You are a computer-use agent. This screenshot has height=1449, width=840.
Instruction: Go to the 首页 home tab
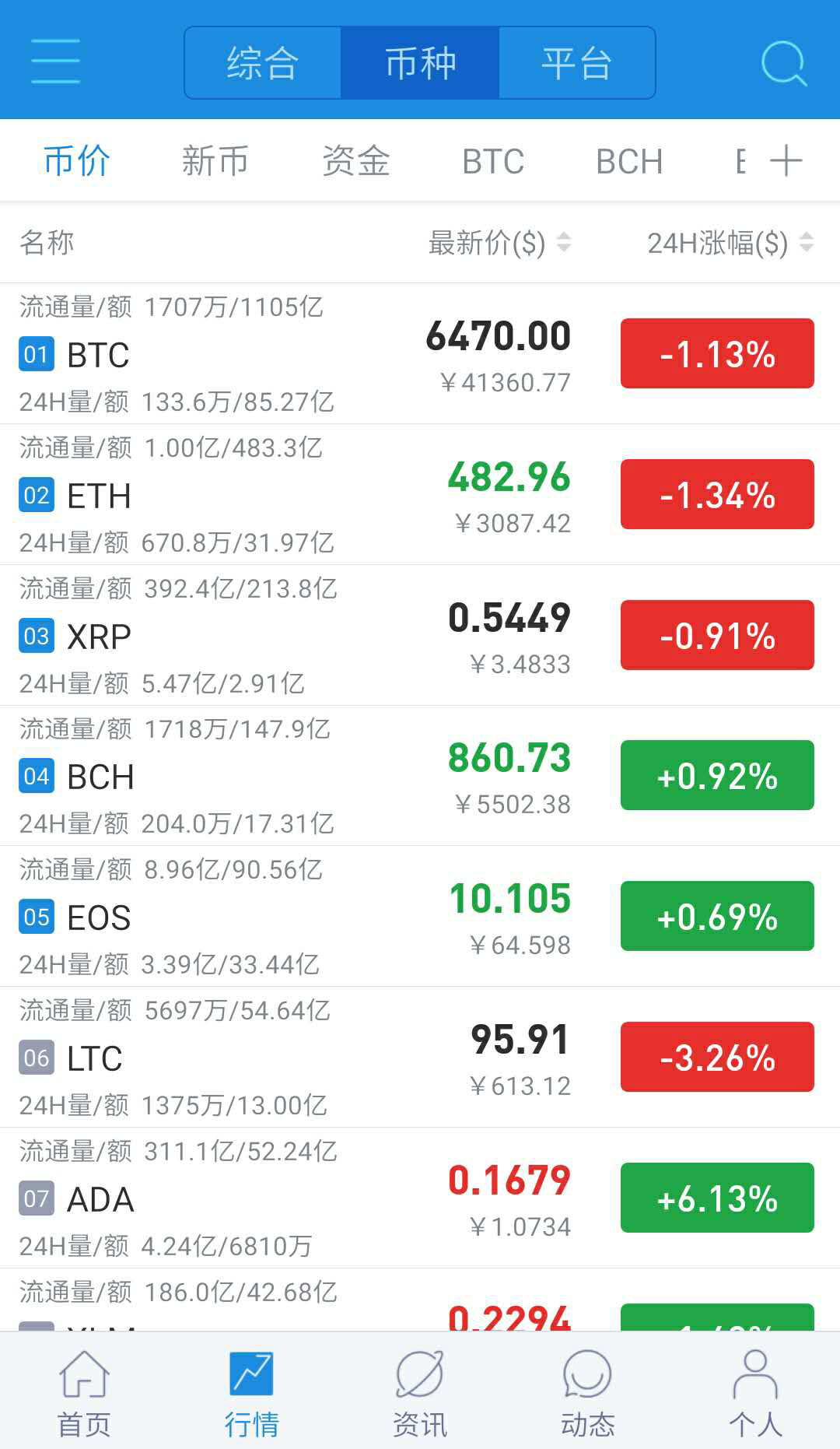[x=84, y=1394]
